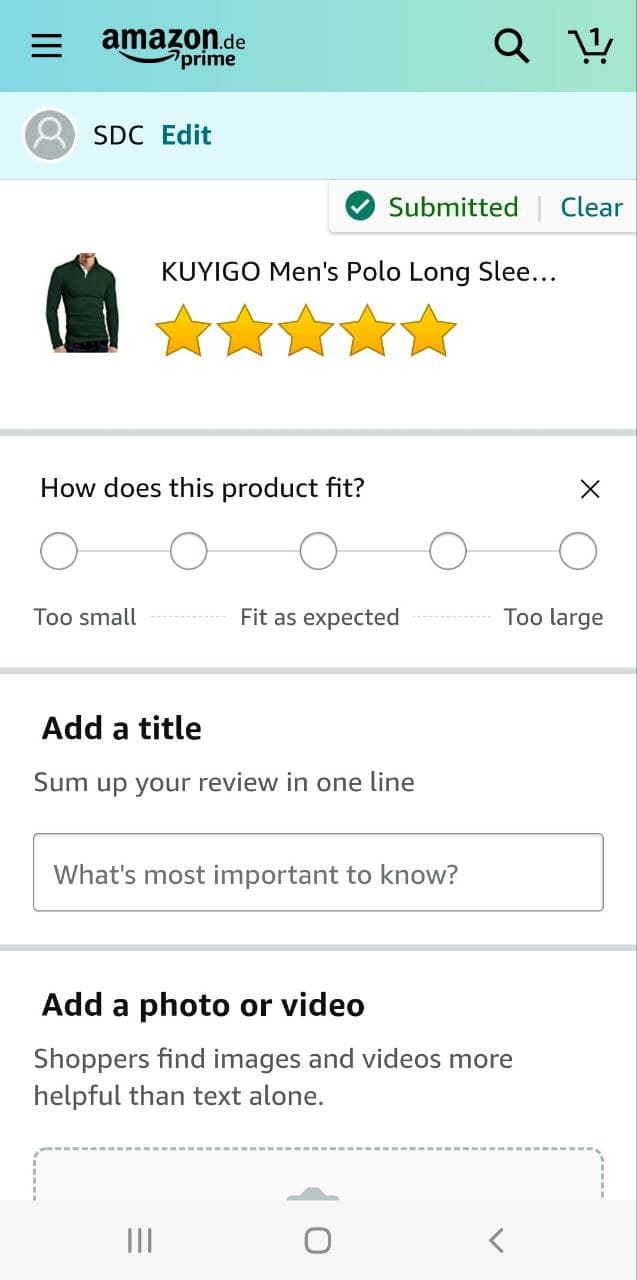The width and height of the screenshot is (637, 1280).
Task: Clear the submitted star rating
Action: [x=591, y=207]
